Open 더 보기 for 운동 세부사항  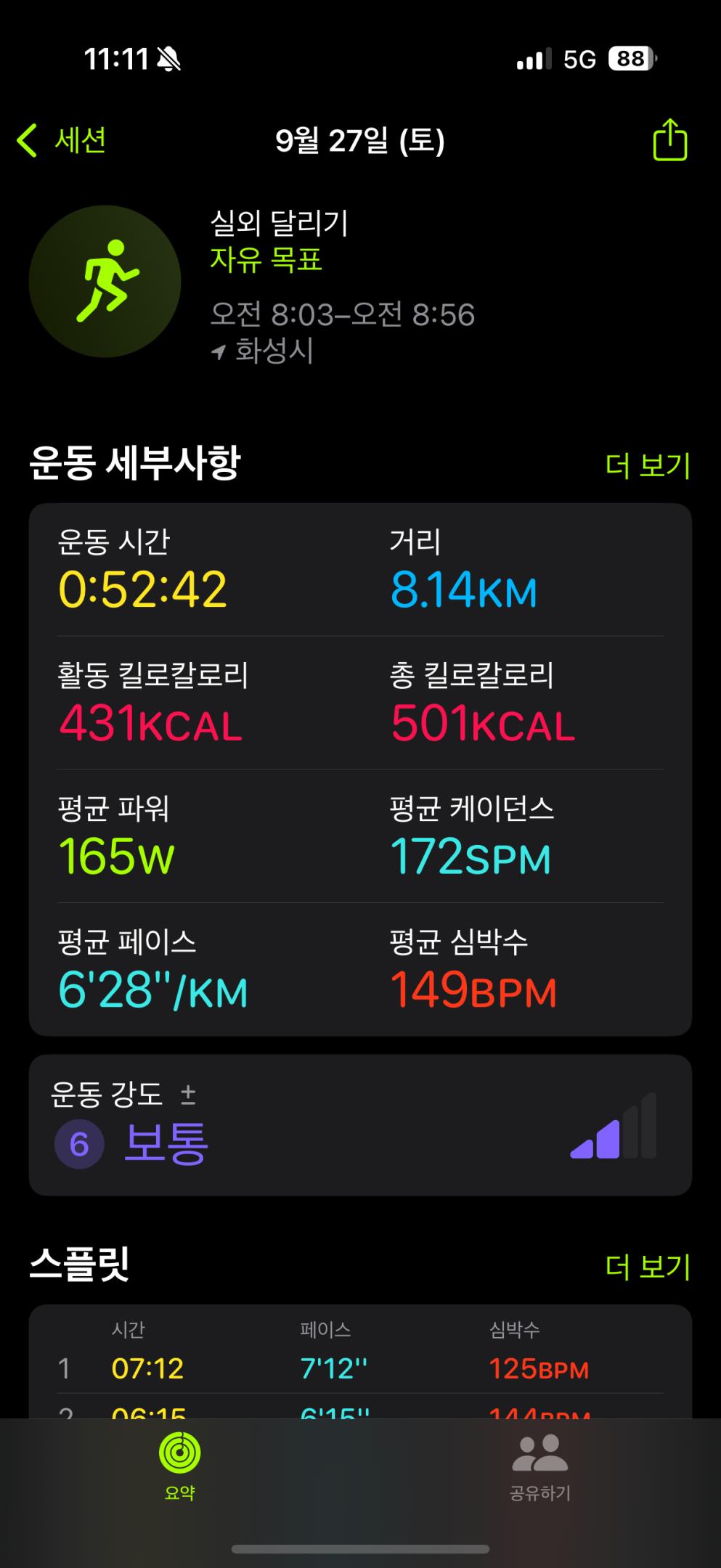pyautogui.click(x=647, y=465)
